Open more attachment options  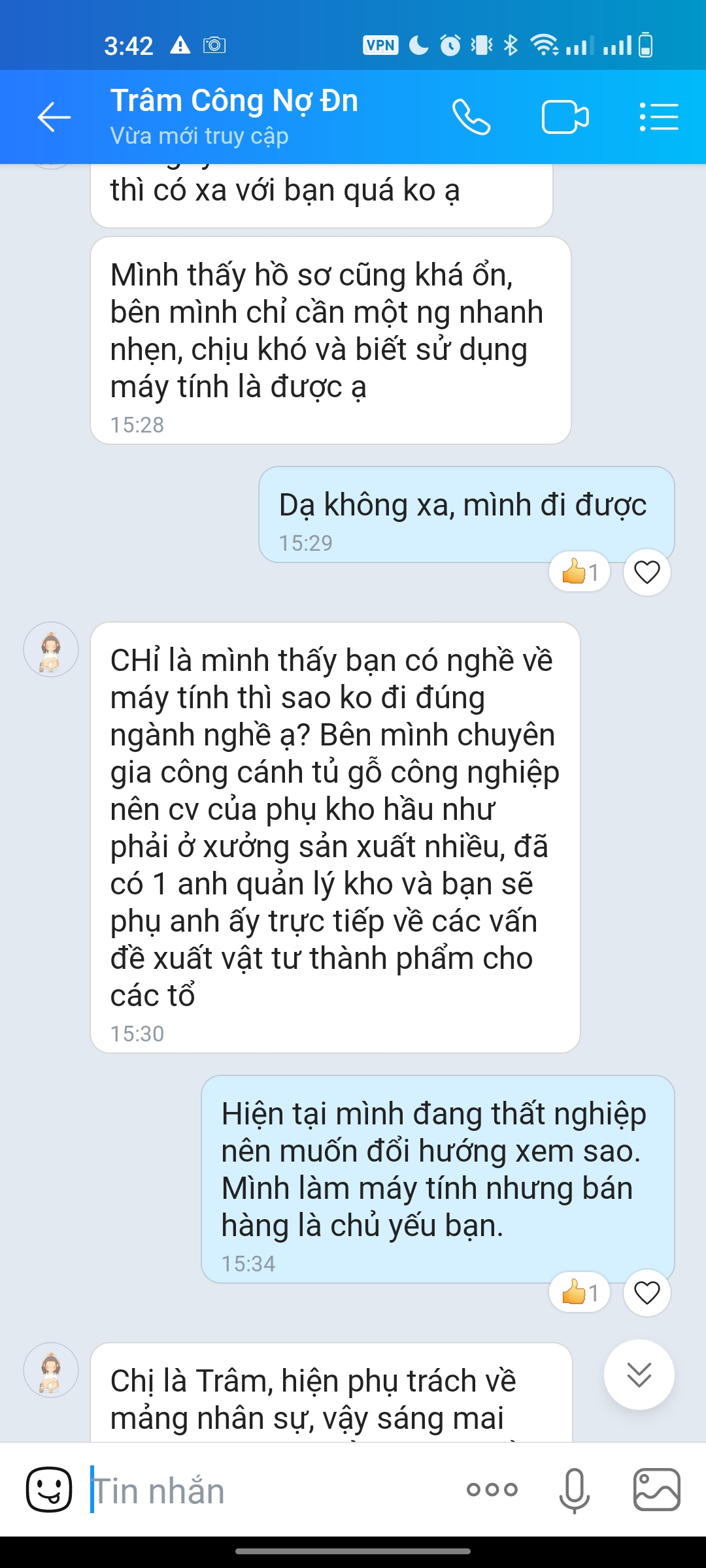[492, 1490]
